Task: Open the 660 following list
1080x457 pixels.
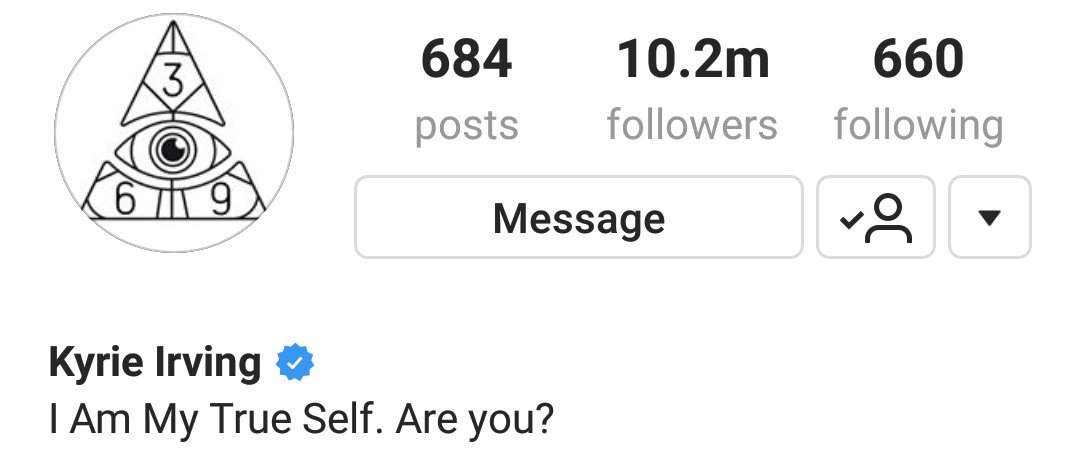Action: coord(918,90)
